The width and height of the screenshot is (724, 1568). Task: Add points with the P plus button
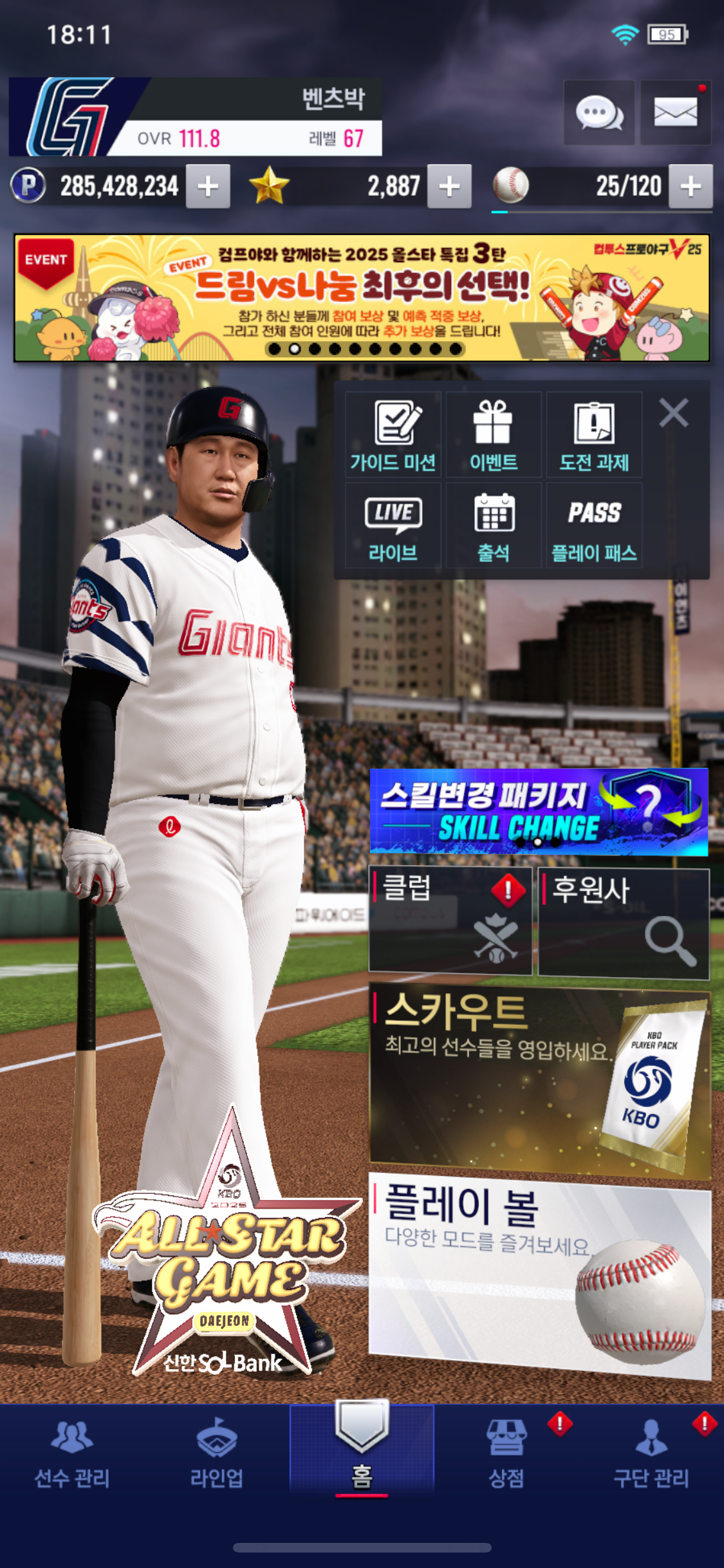pyautogui.click(x=208, y=186)
